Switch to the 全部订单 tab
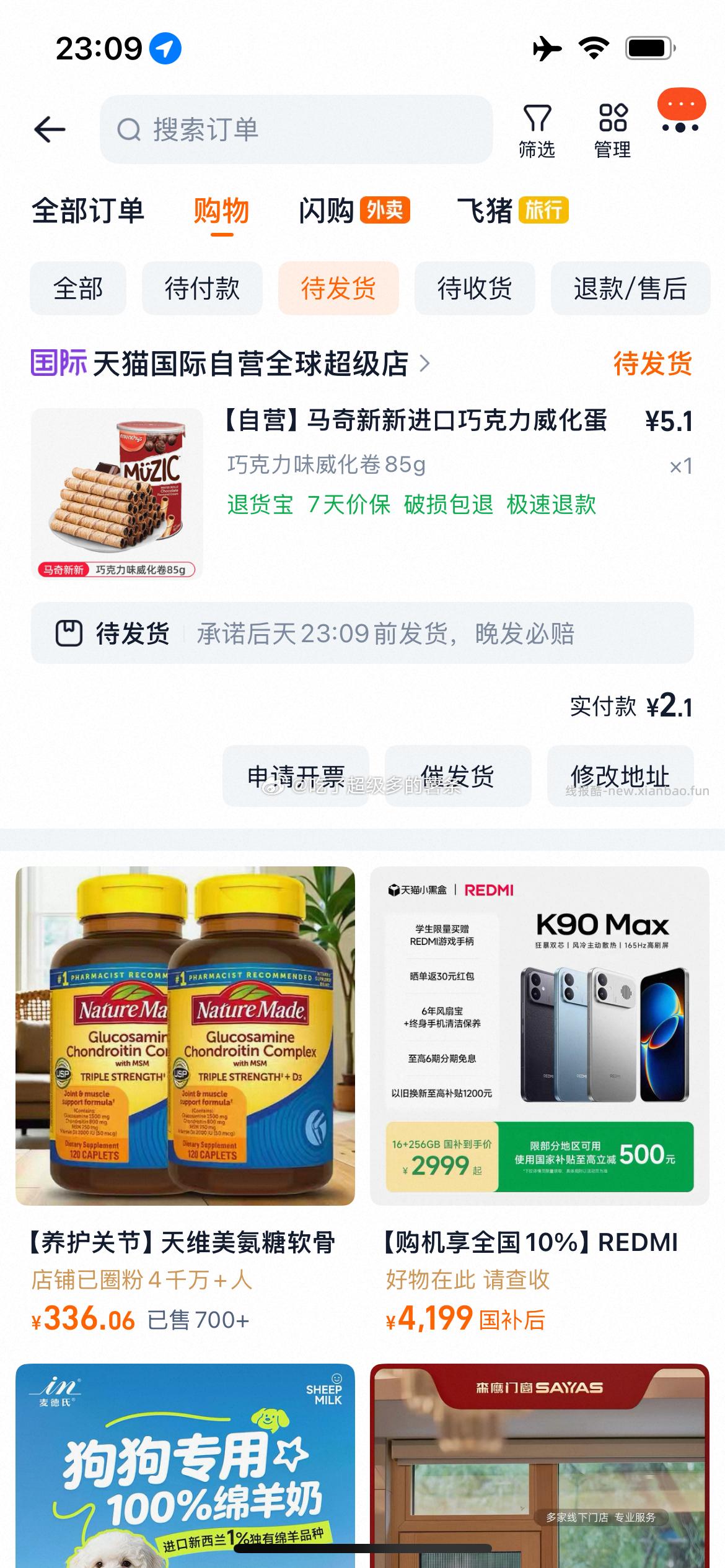The width and height of the screenshot is (725, 1568). click(88, 211)
